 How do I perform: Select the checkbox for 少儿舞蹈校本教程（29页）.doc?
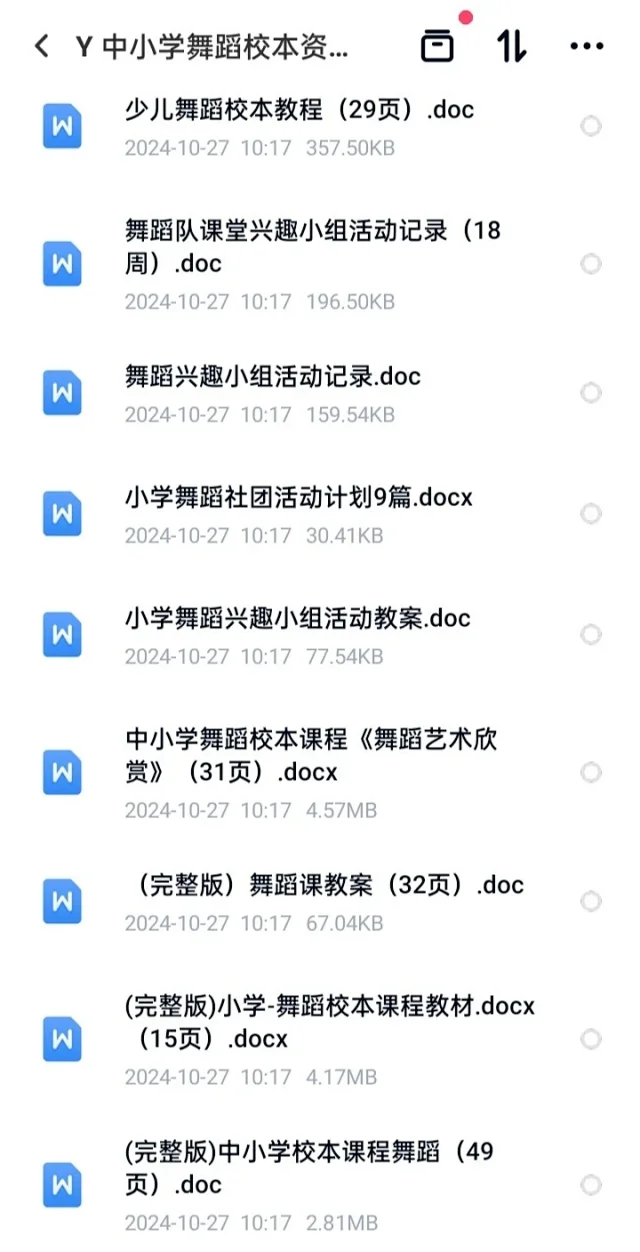click(591, 126)
